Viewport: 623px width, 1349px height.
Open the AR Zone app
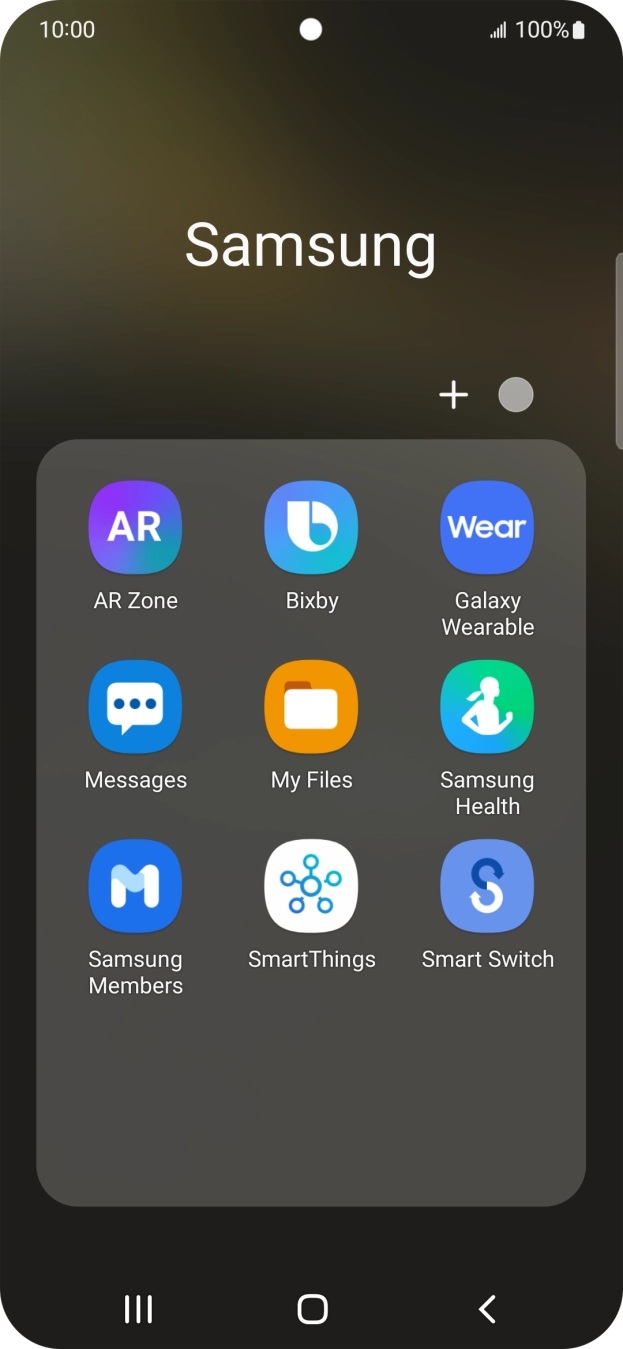pos(135,527)
